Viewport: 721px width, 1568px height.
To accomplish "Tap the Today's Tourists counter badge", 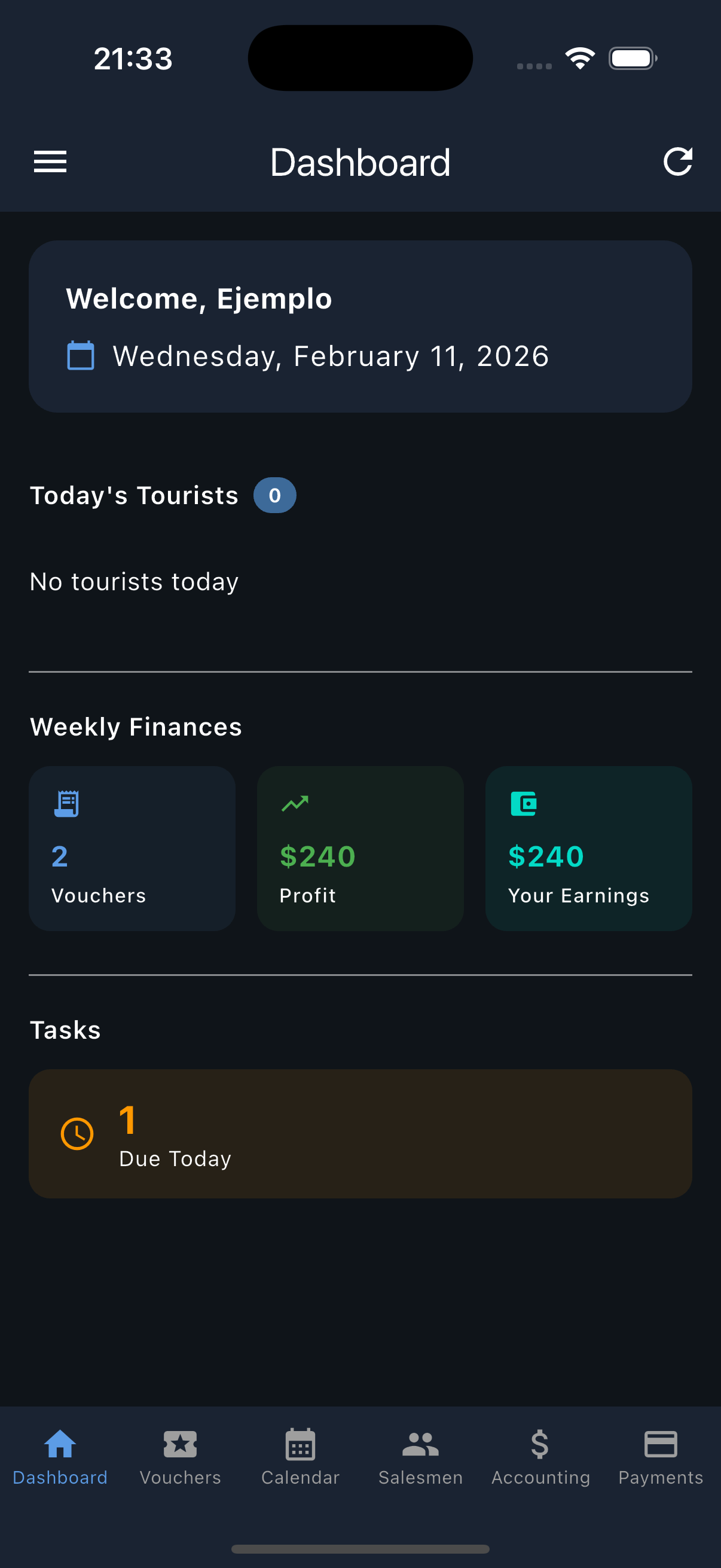I will point(275,495).
